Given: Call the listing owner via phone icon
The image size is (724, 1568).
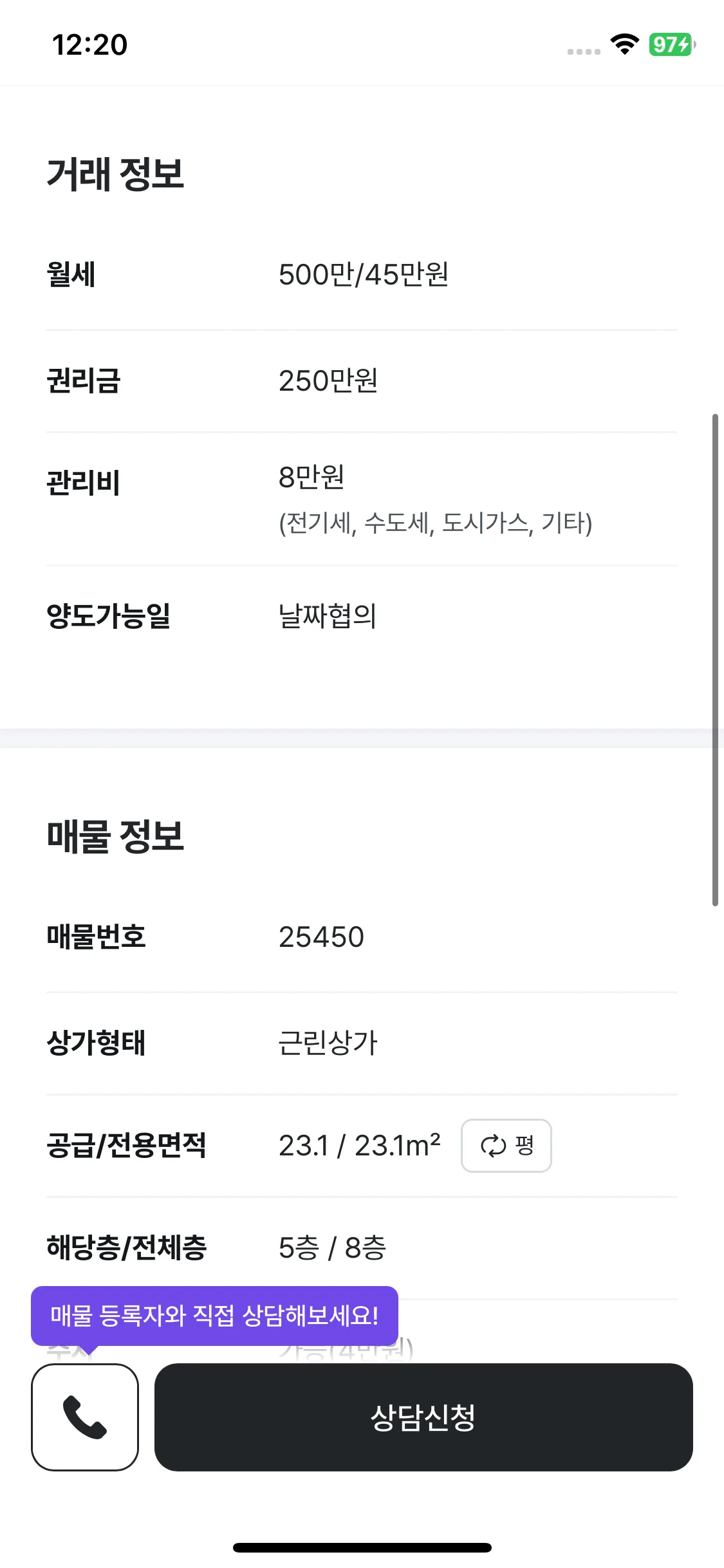Looking at the screenshot, I should pos(85,1417).
